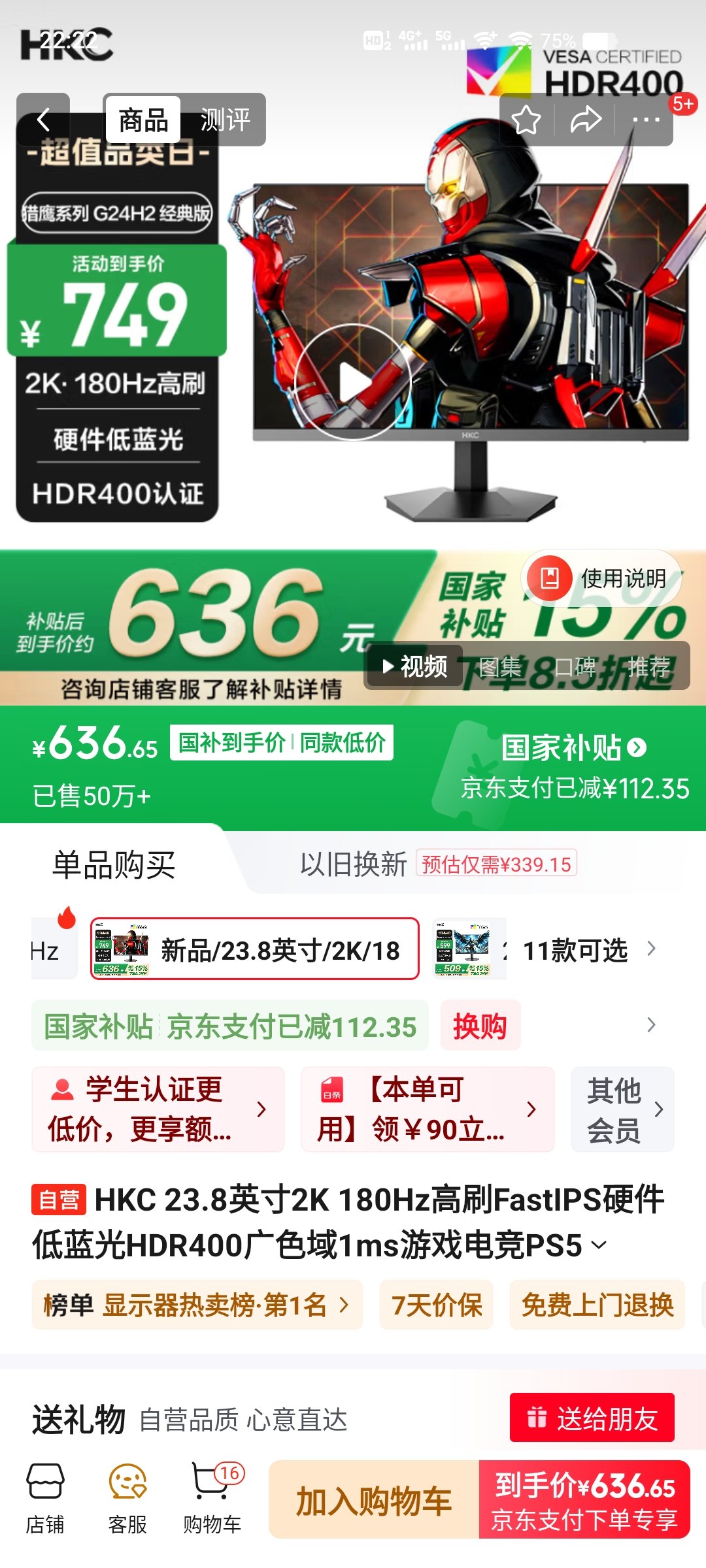The image size is (706, 1568).
Task: Open 使用说明 for the subsidy
Action: (x=602, y=578)
